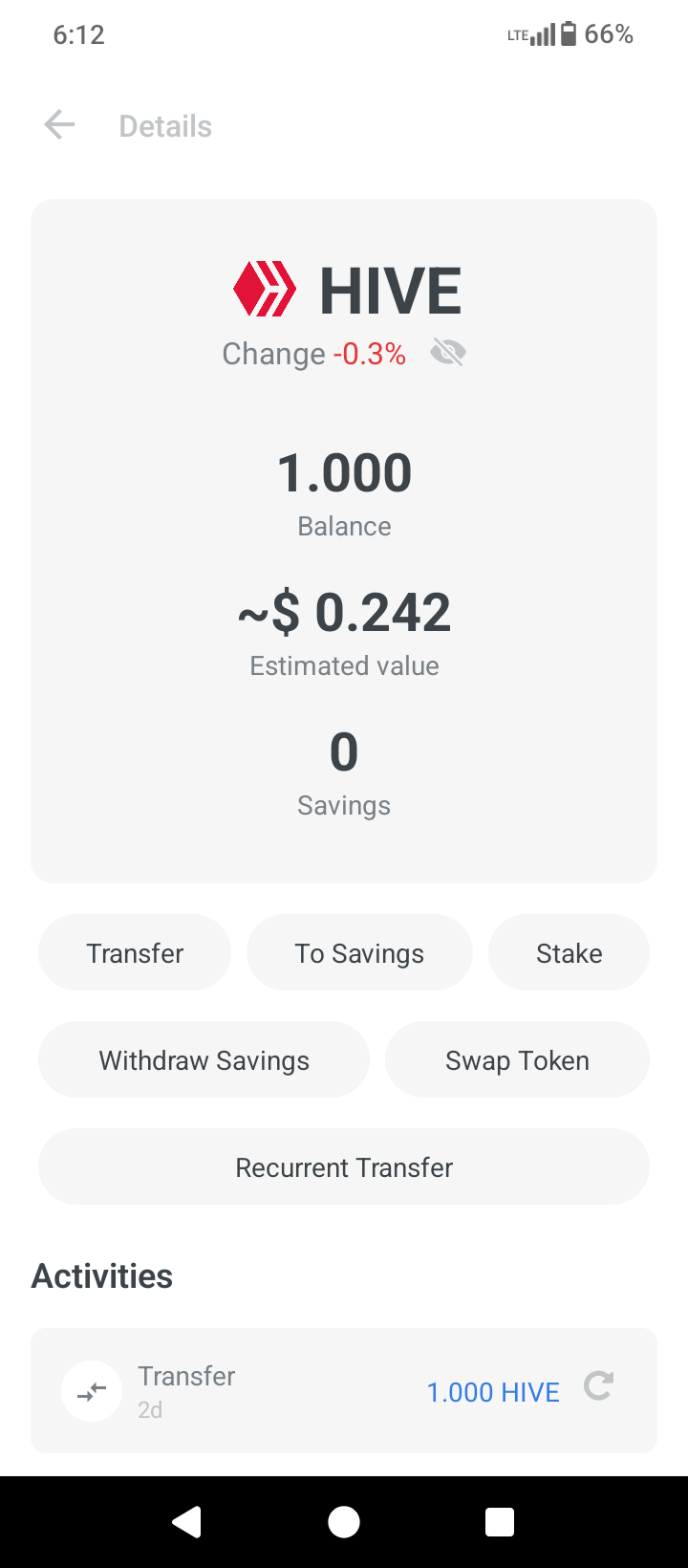The width and height of the screenshot is (688, 1568).
Task: Tap the repeat icon on the Transfer activity
Action: (x=598, y=1386)
